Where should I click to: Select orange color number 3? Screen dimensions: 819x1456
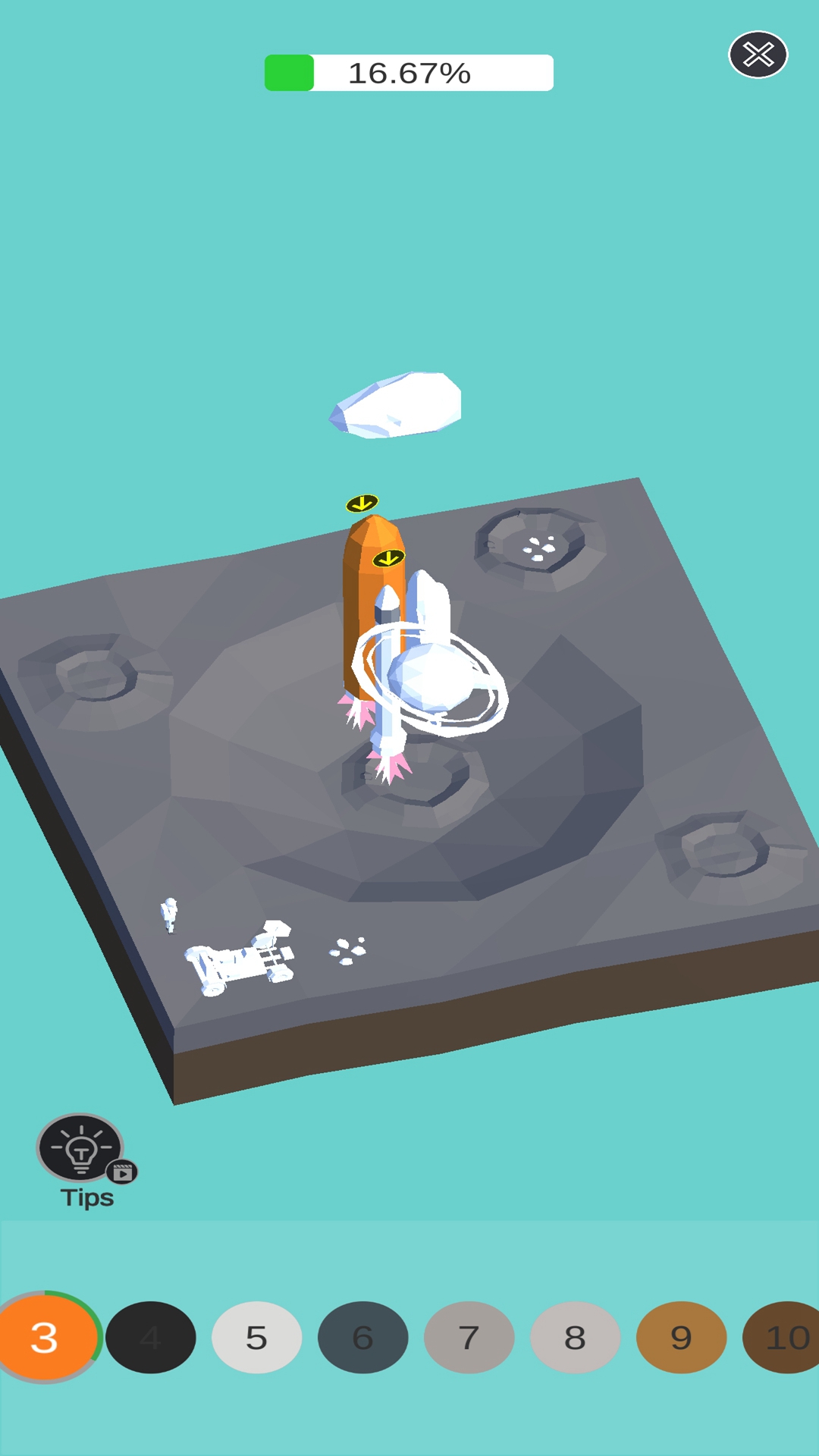pos(45,1337)
